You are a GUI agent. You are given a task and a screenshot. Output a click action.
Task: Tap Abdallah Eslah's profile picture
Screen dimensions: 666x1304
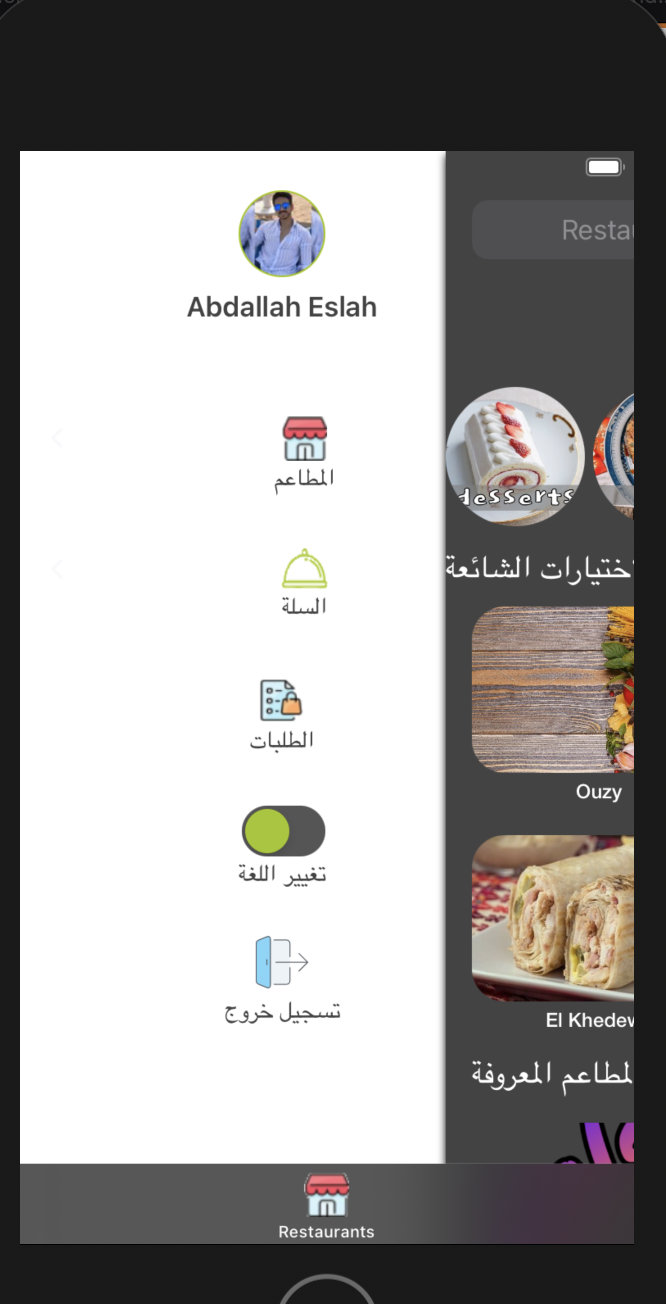[x=282, y=234]
